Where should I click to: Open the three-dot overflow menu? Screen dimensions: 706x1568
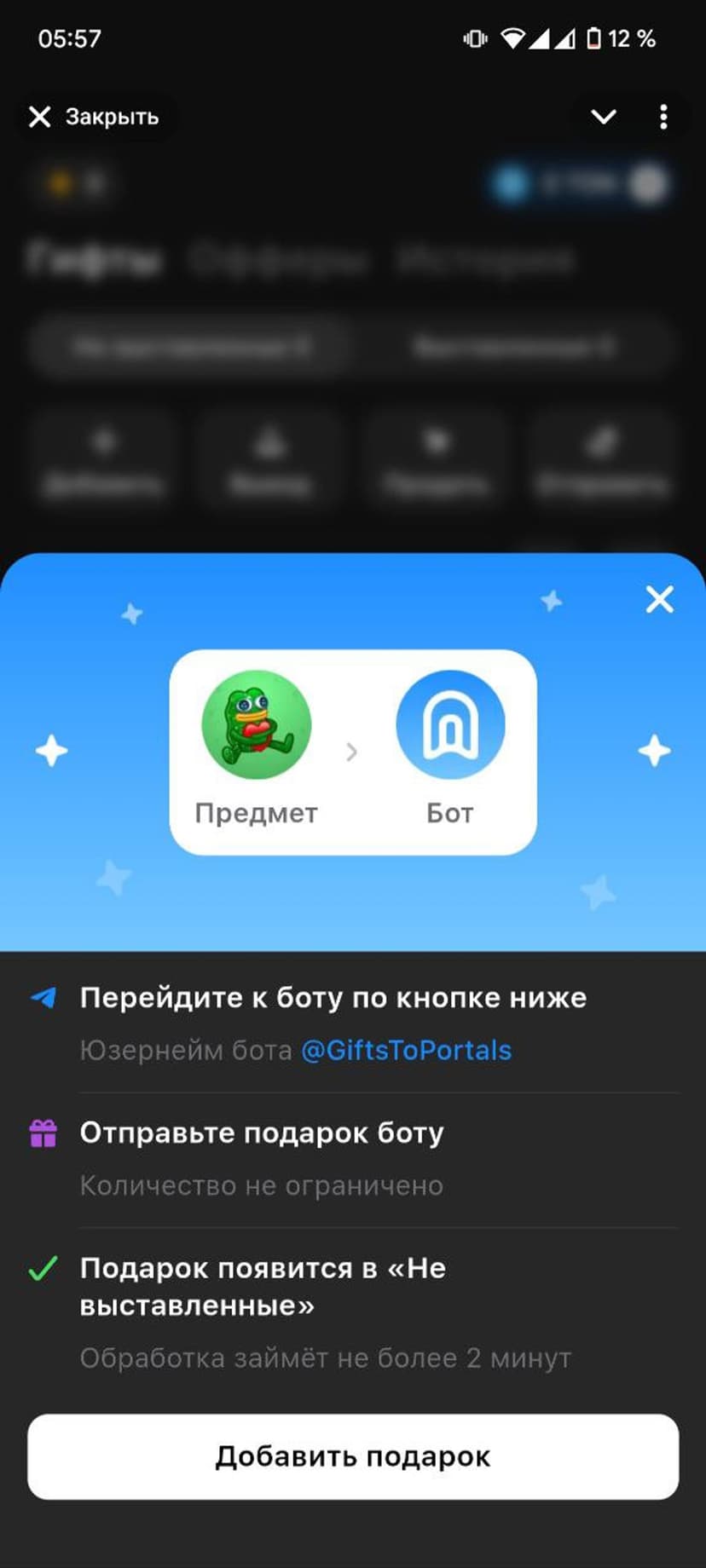pos(663,117)
